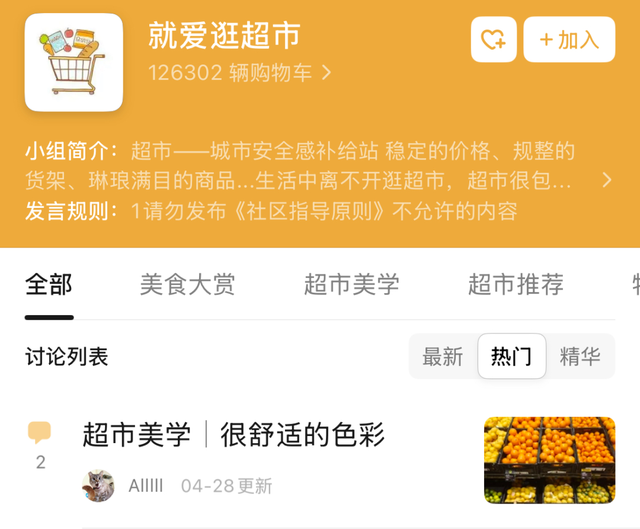
Task: Switch to the 美食大赏 tab
Action: click(187, 284)
